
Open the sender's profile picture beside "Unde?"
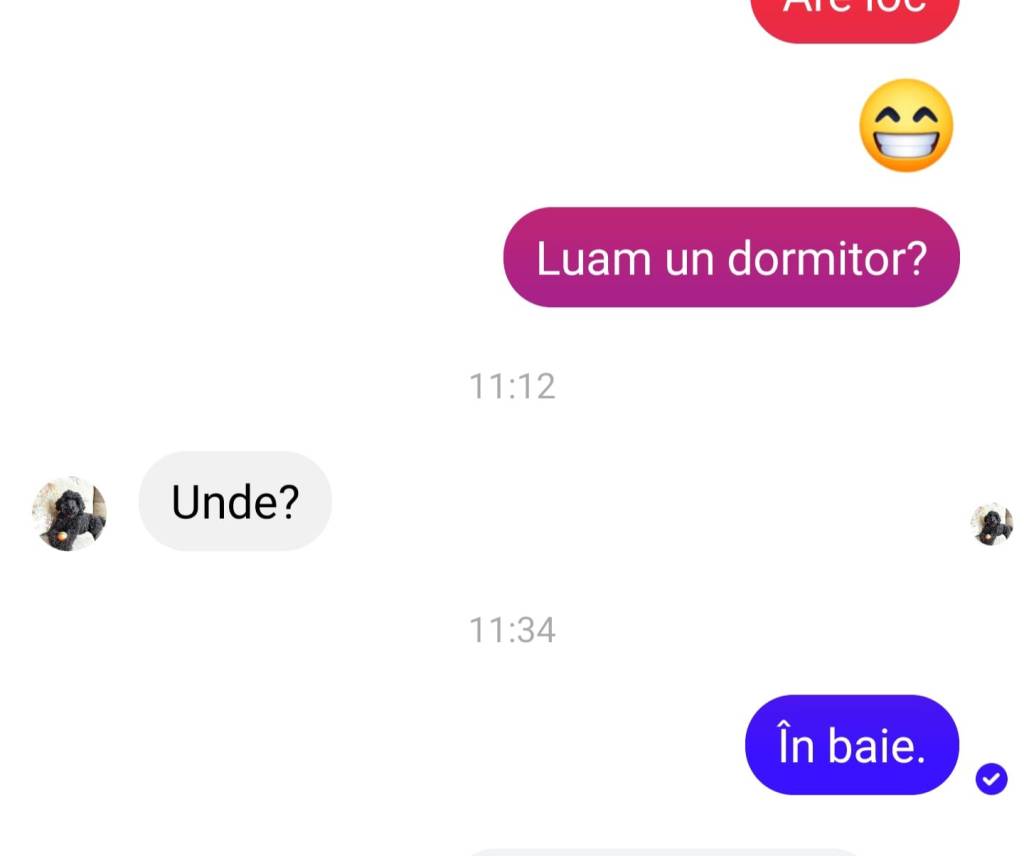[x=69, y=513]
